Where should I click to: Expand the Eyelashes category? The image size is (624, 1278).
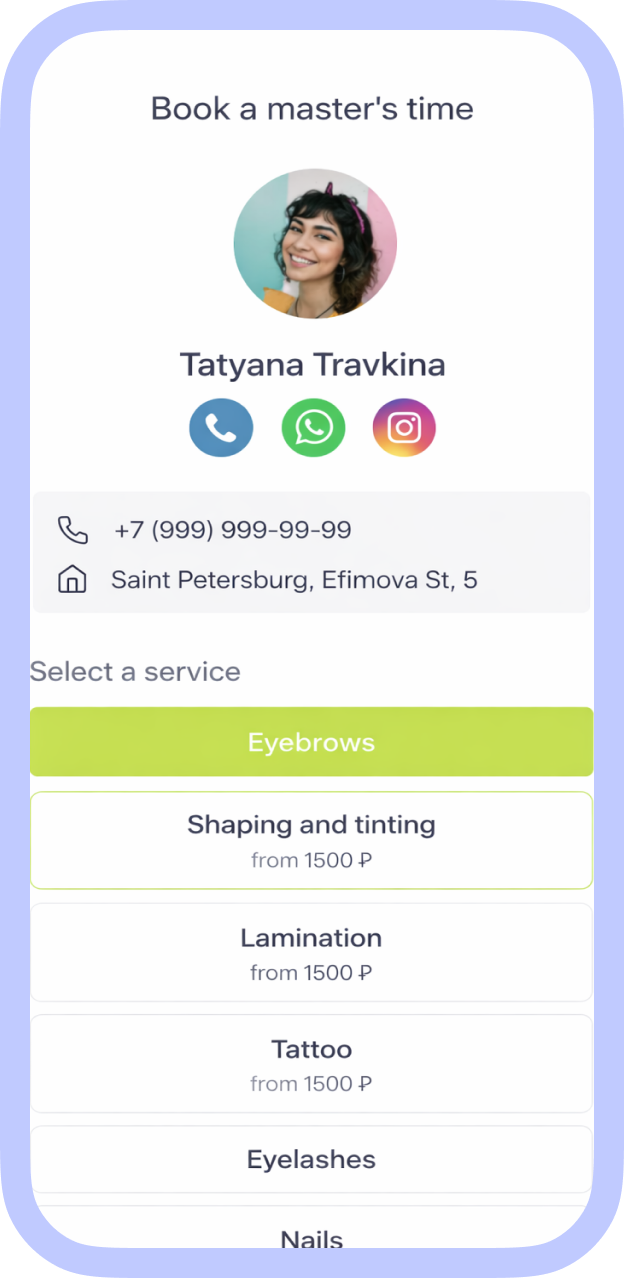click(311, 1159)
